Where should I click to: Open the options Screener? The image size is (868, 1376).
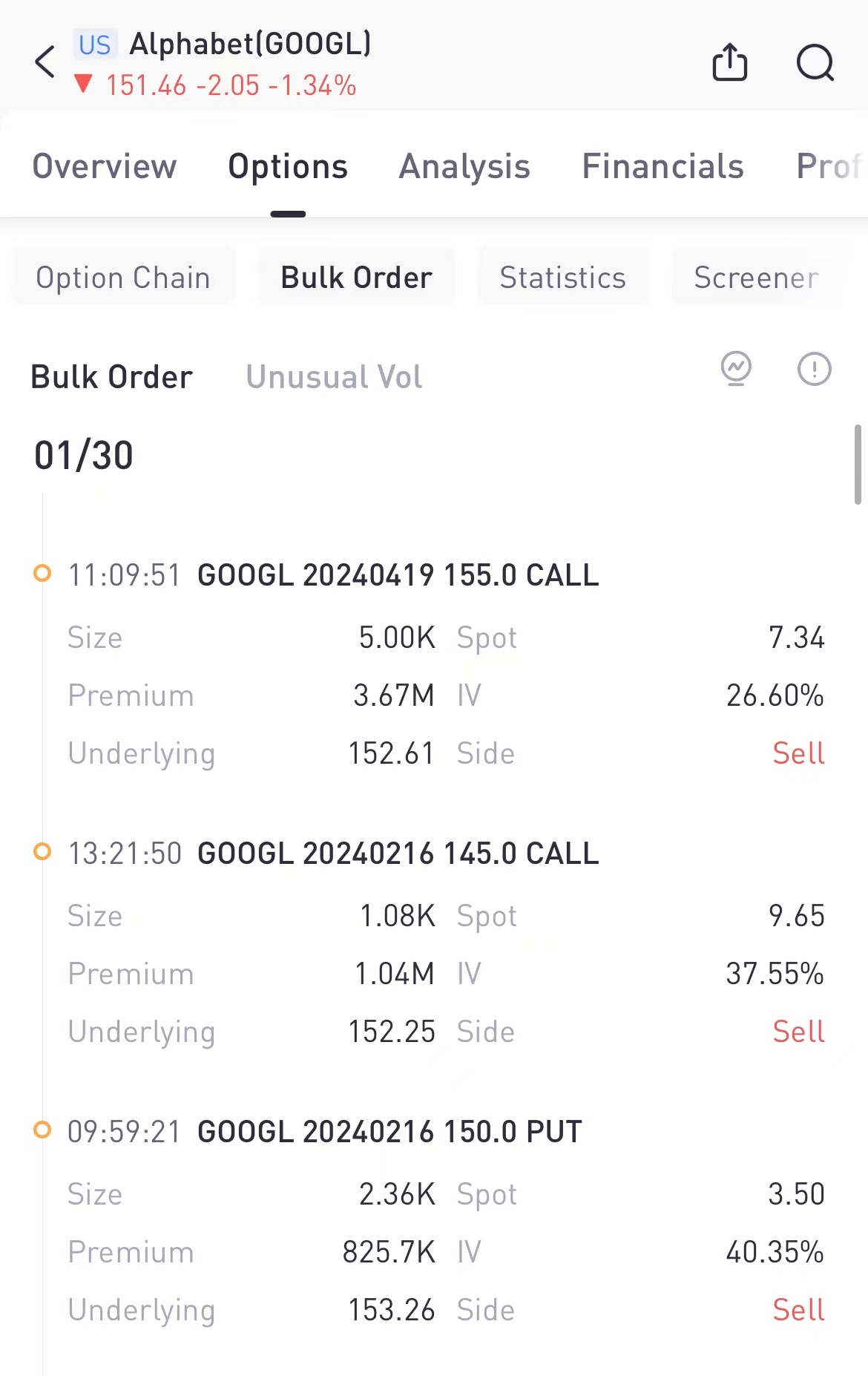(x=755, y=278)
